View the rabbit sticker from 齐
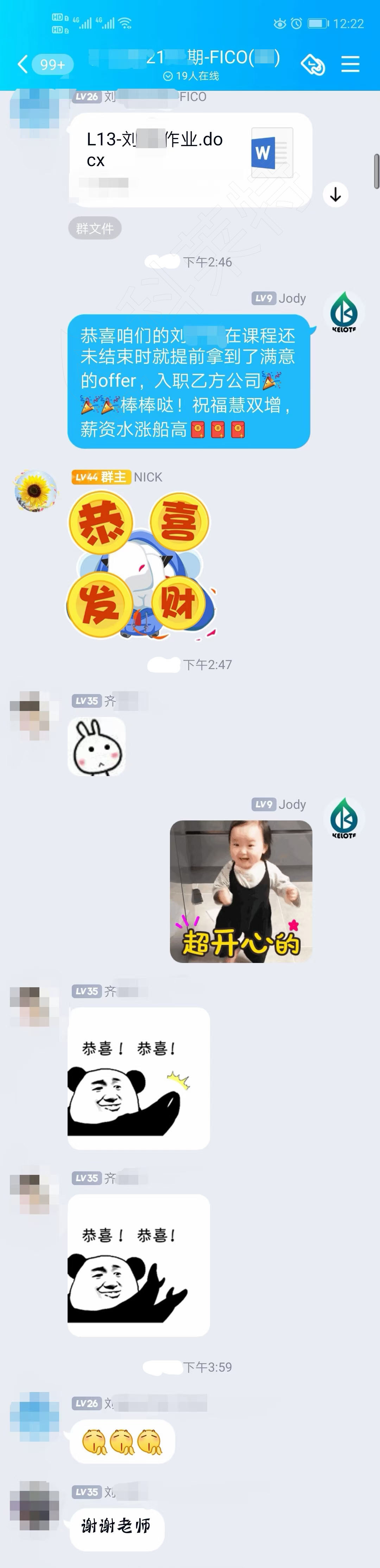 [96, 746]
